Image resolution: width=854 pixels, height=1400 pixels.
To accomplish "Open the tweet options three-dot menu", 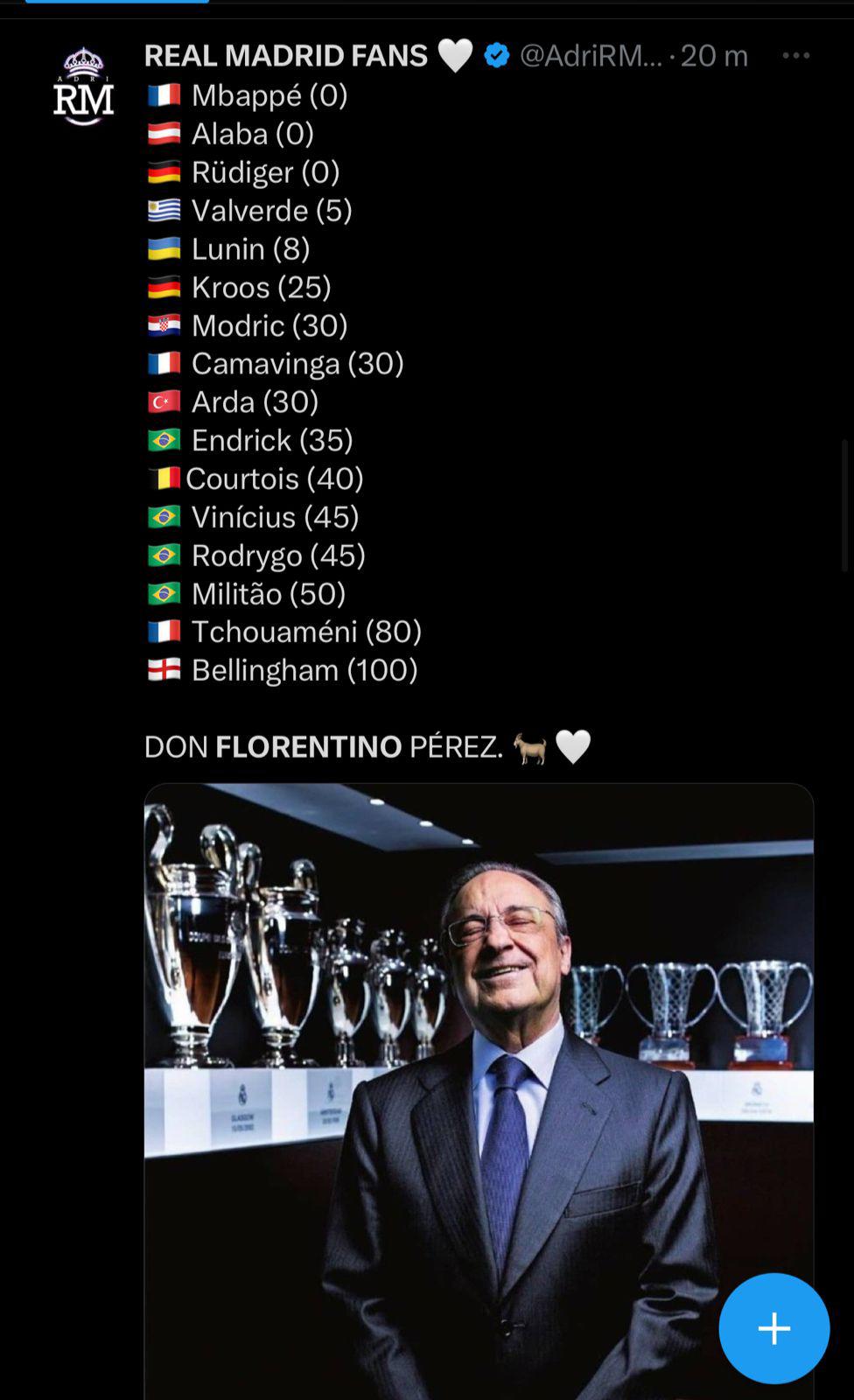I will 795,54.
